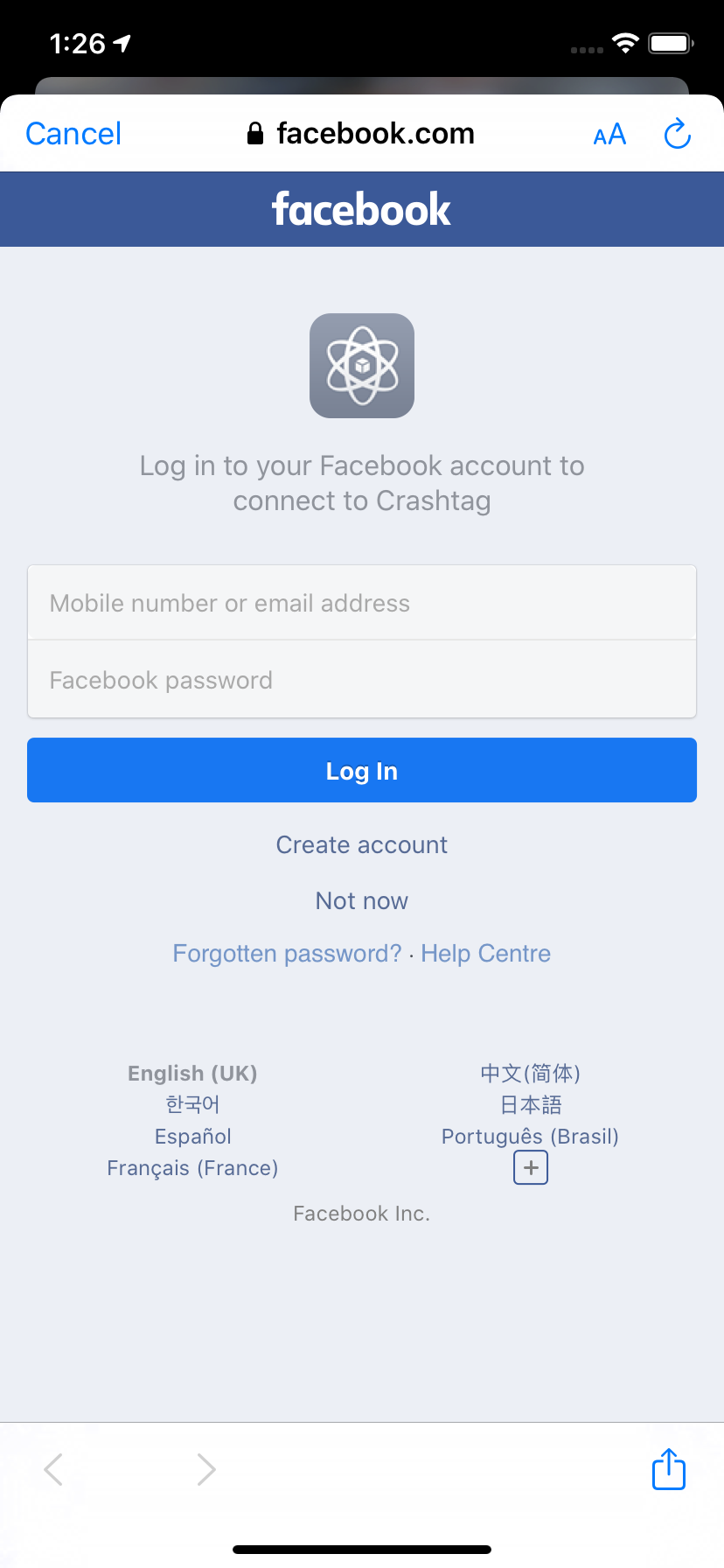This screenshot has height=1568, width=724.
Task: Tap Cancel to close the login sheet
Action: (x=73, y=134)
